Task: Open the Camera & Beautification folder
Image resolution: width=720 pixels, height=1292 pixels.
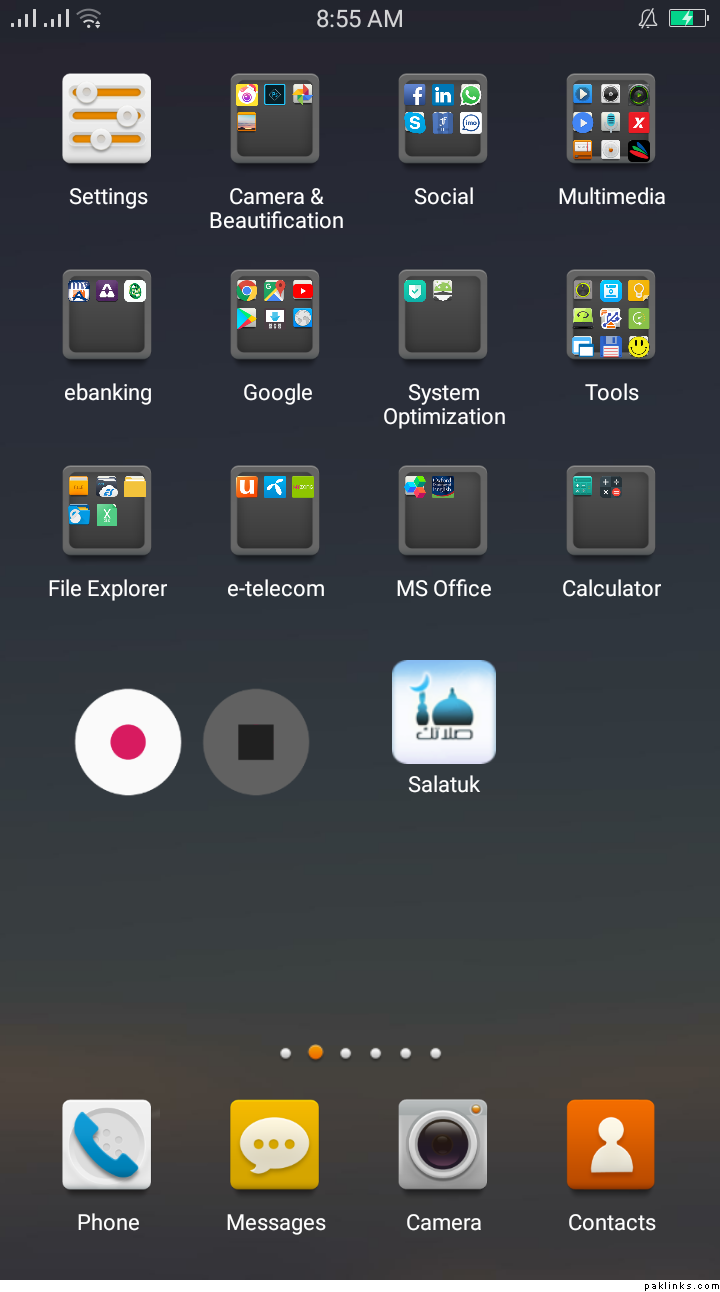Action: tap(275, 119)
